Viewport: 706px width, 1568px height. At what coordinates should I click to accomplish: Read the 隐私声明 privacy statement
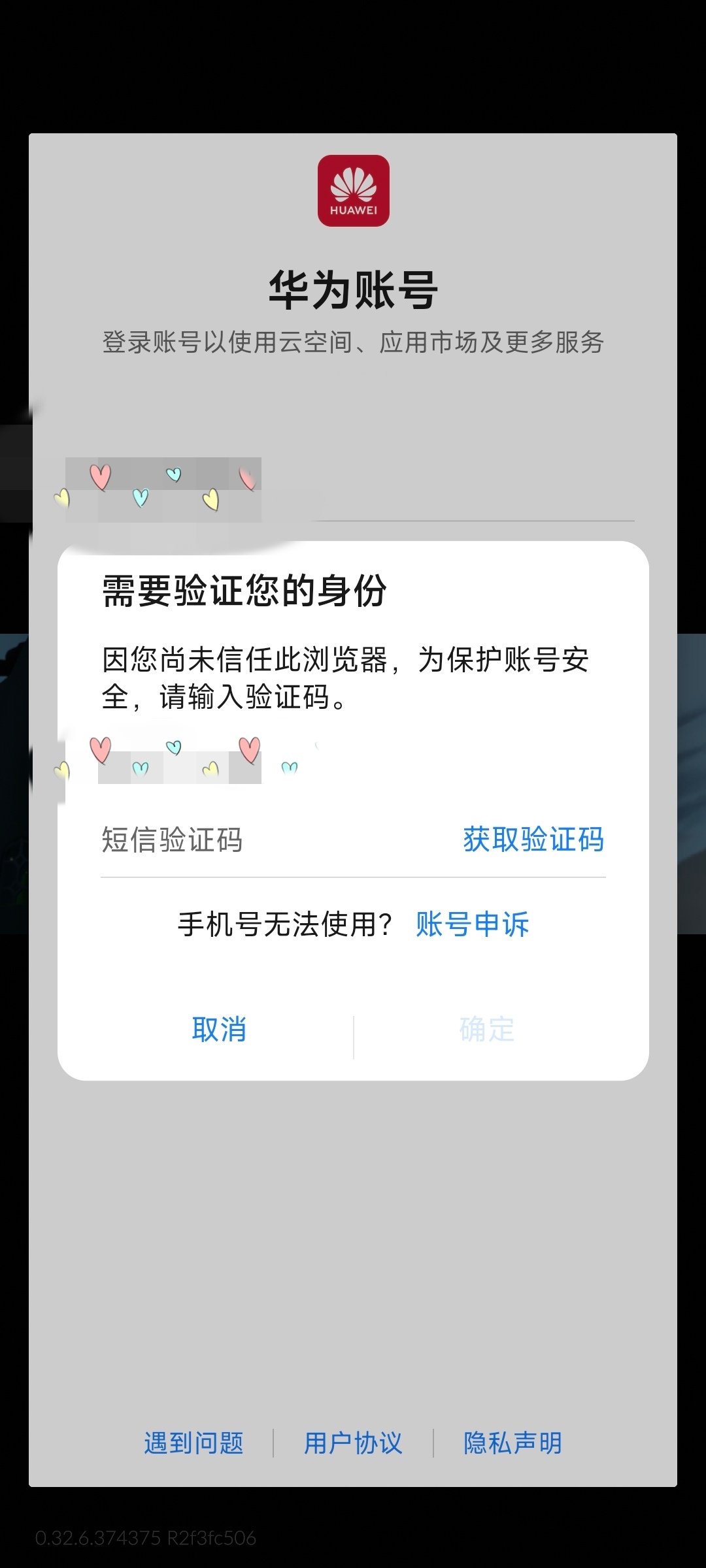513,1443
